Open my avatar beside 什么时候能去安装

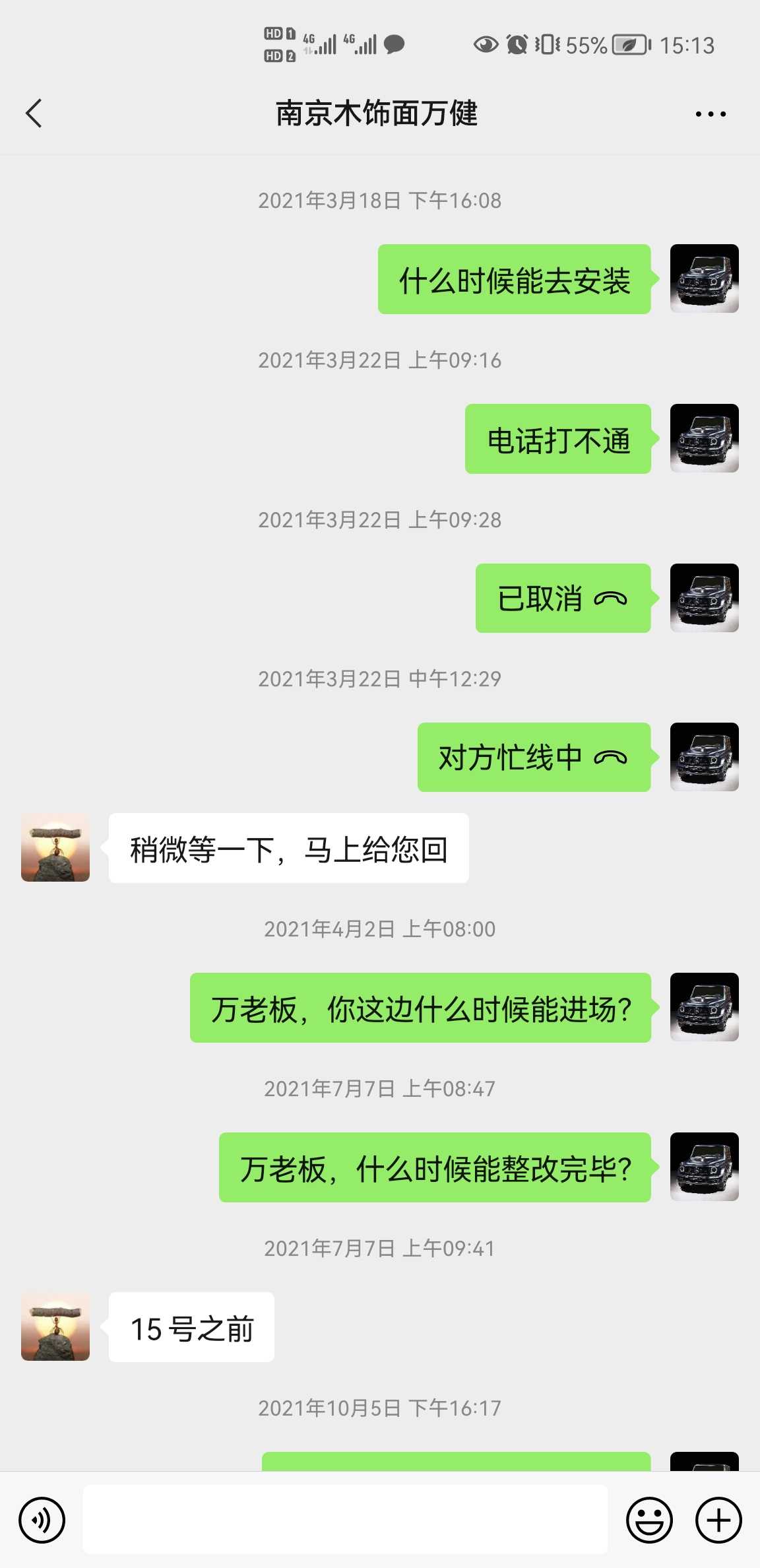(x=704, y=278)
